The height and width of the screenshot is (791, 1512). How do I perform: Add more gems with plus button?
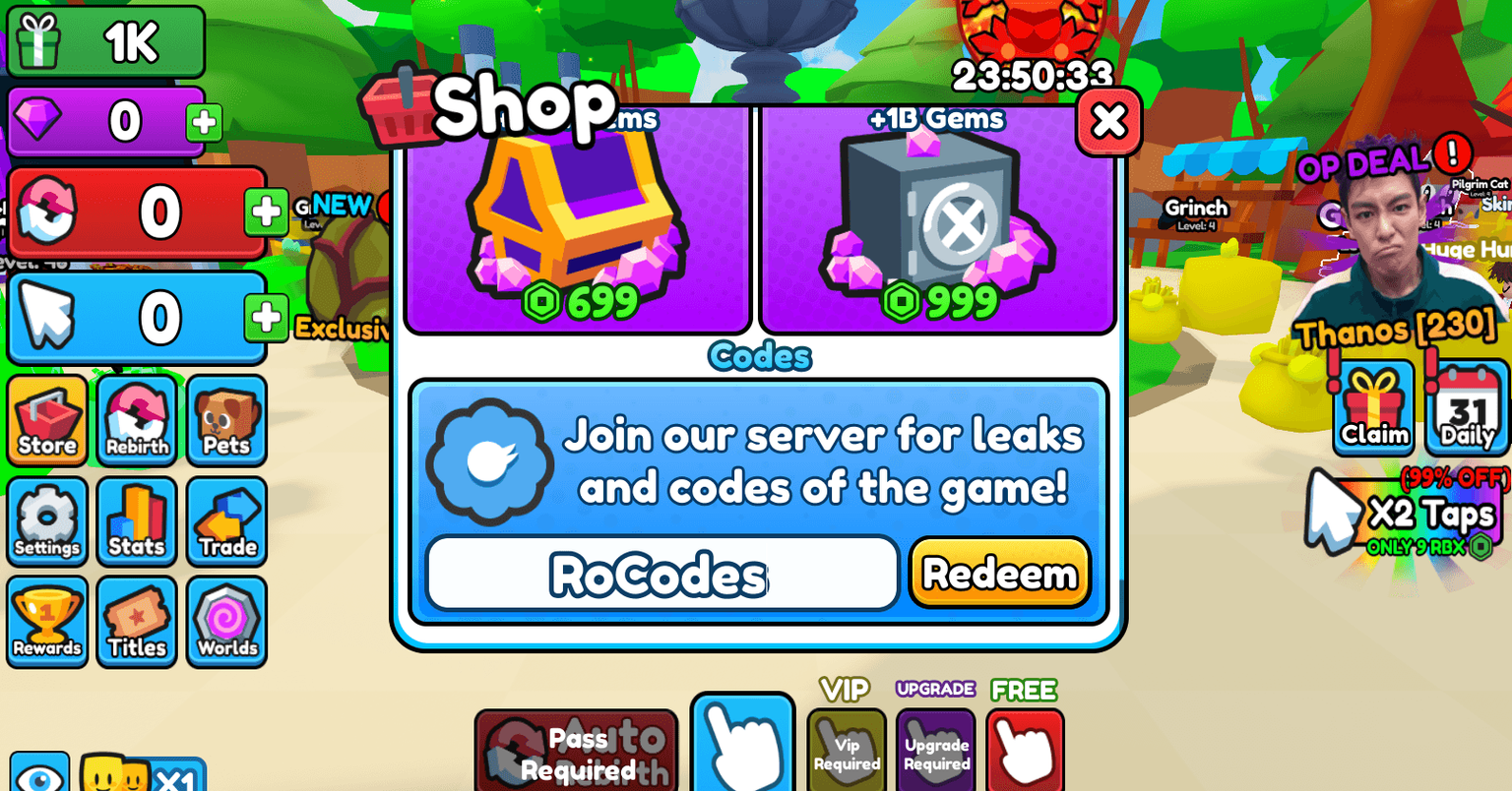click(x=204, y=123)
